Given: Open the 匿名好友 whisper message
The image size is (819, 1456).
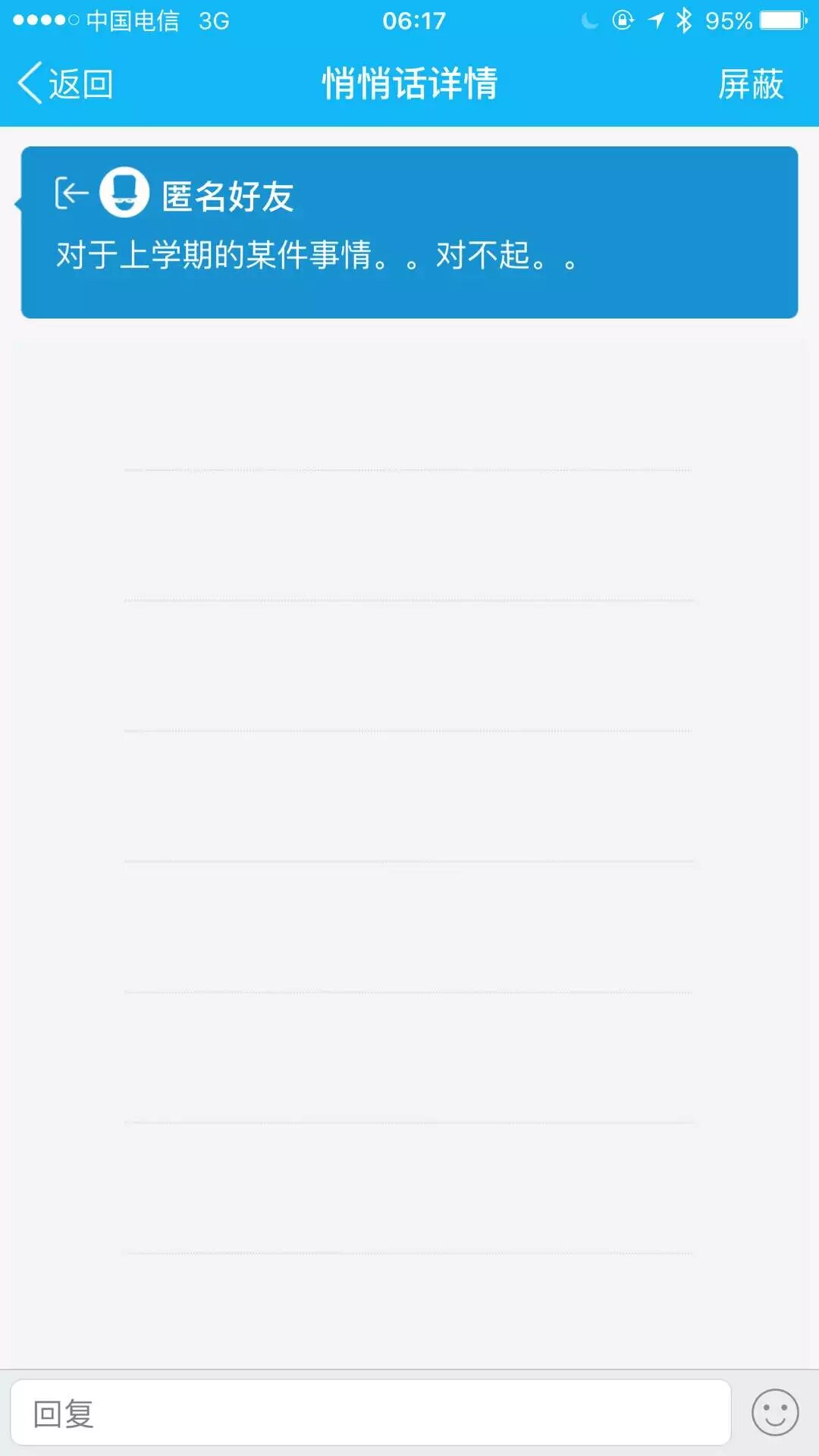Looking at the screenshot, I should tap(409, 232).
